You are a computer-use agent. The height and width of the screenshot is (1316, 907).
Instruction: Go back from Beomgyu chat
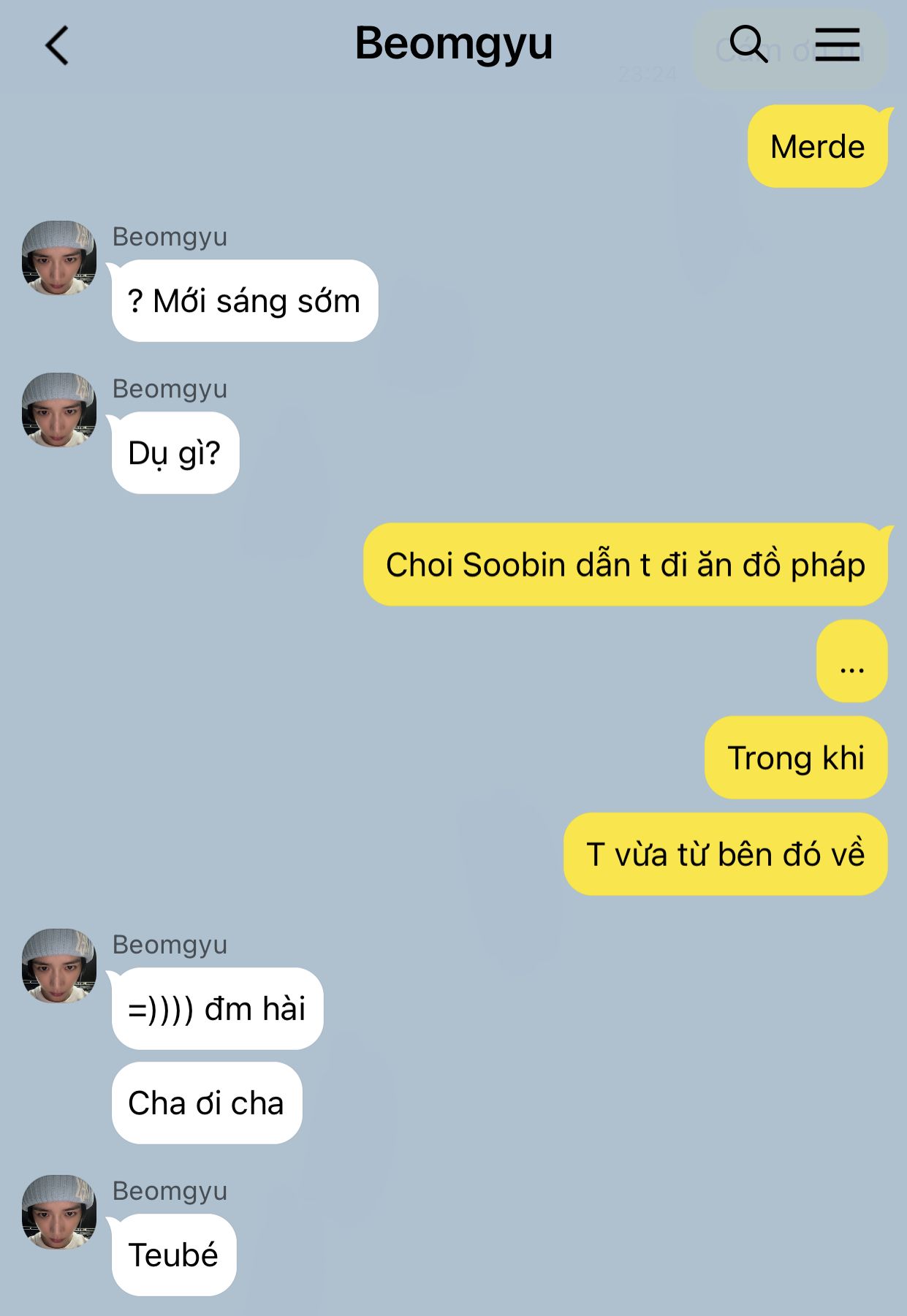57,45
